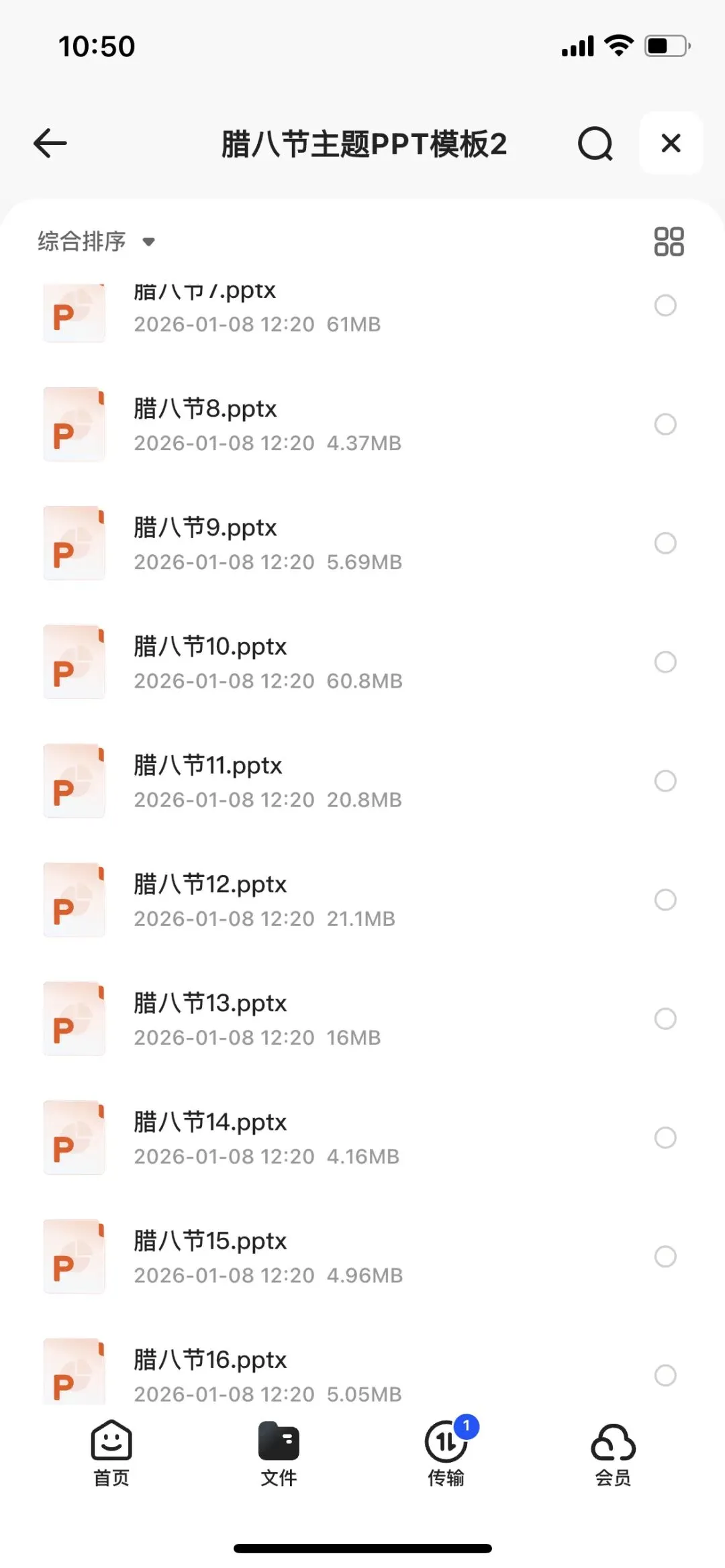Select the circle for 腊八节8.pptx

[x=665, y=425]
